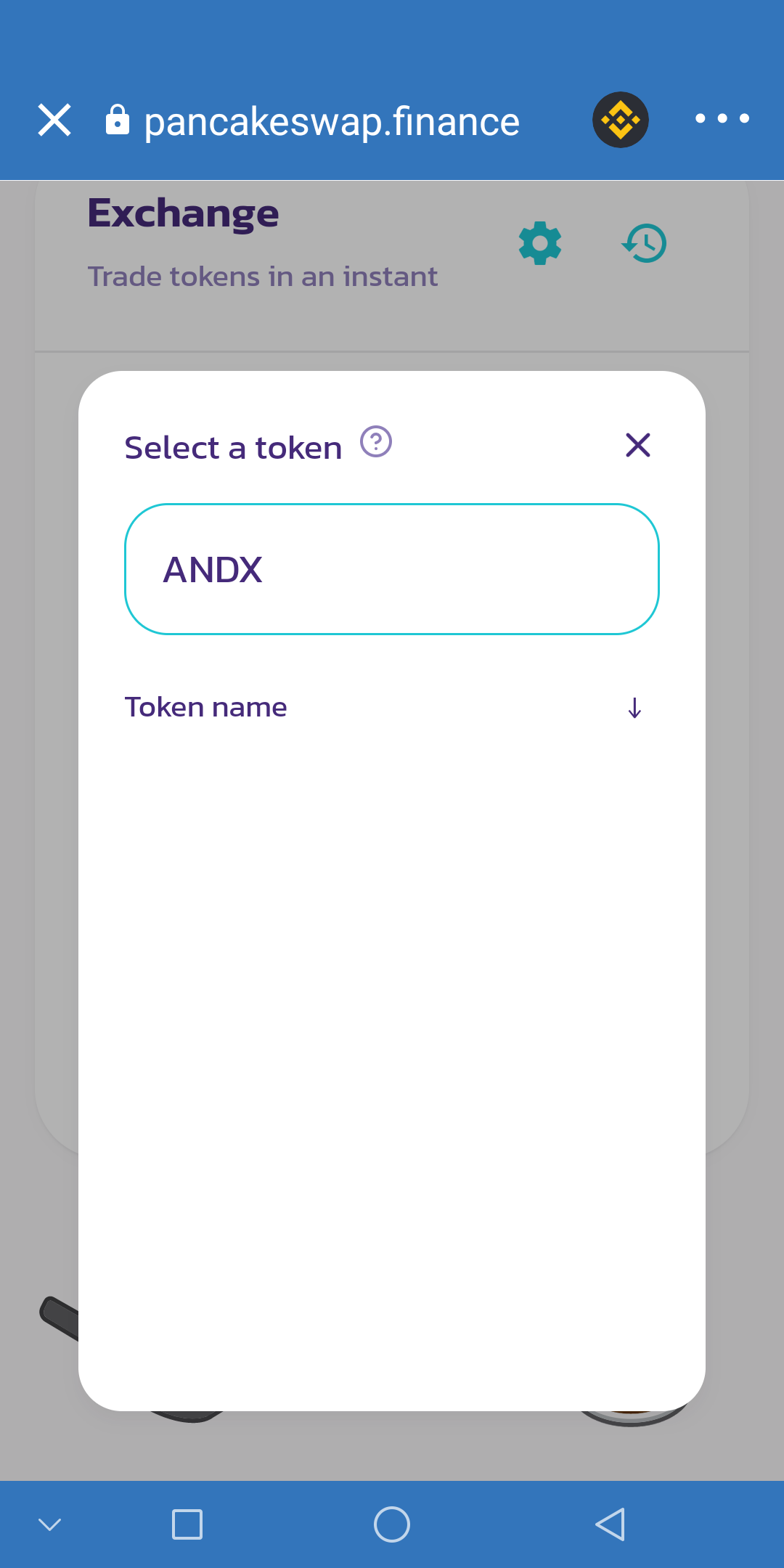Focus the token search field containing ANDX
The height and width of the screenshot is (1568, 784).
click(392, 569)
